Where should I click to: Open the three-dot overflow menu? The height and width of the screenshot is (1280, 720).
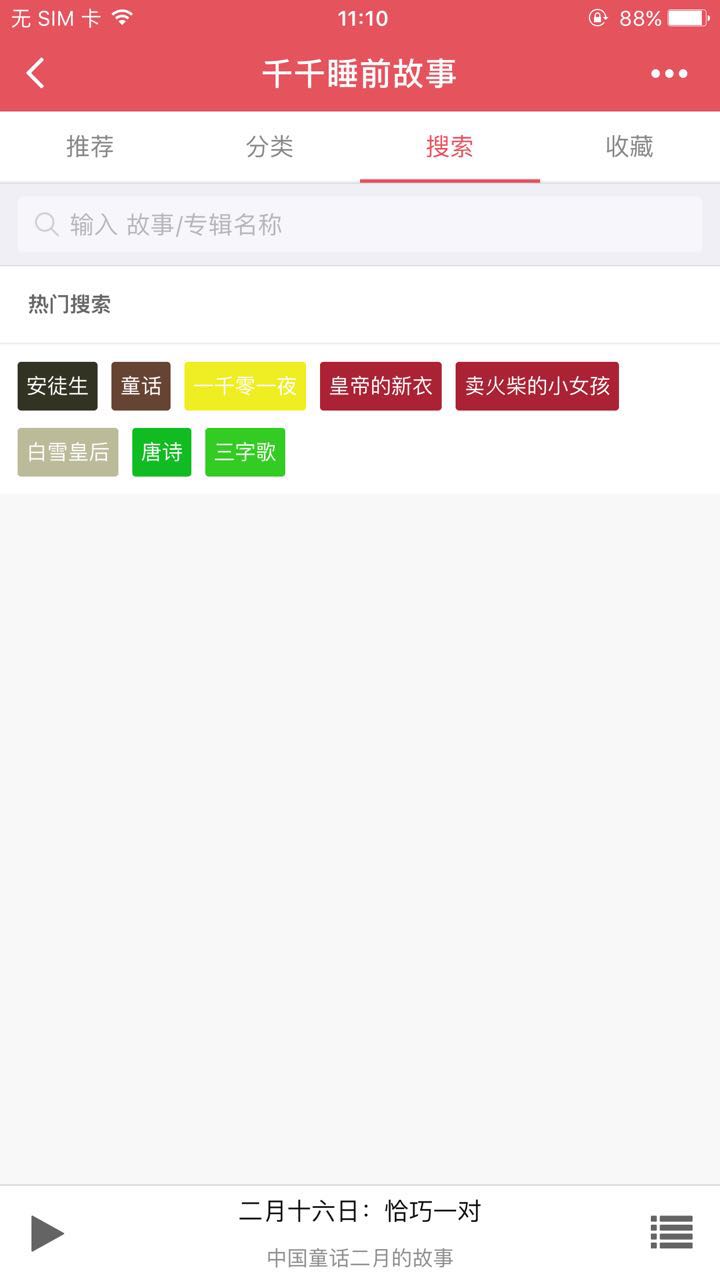pos(669,73)
